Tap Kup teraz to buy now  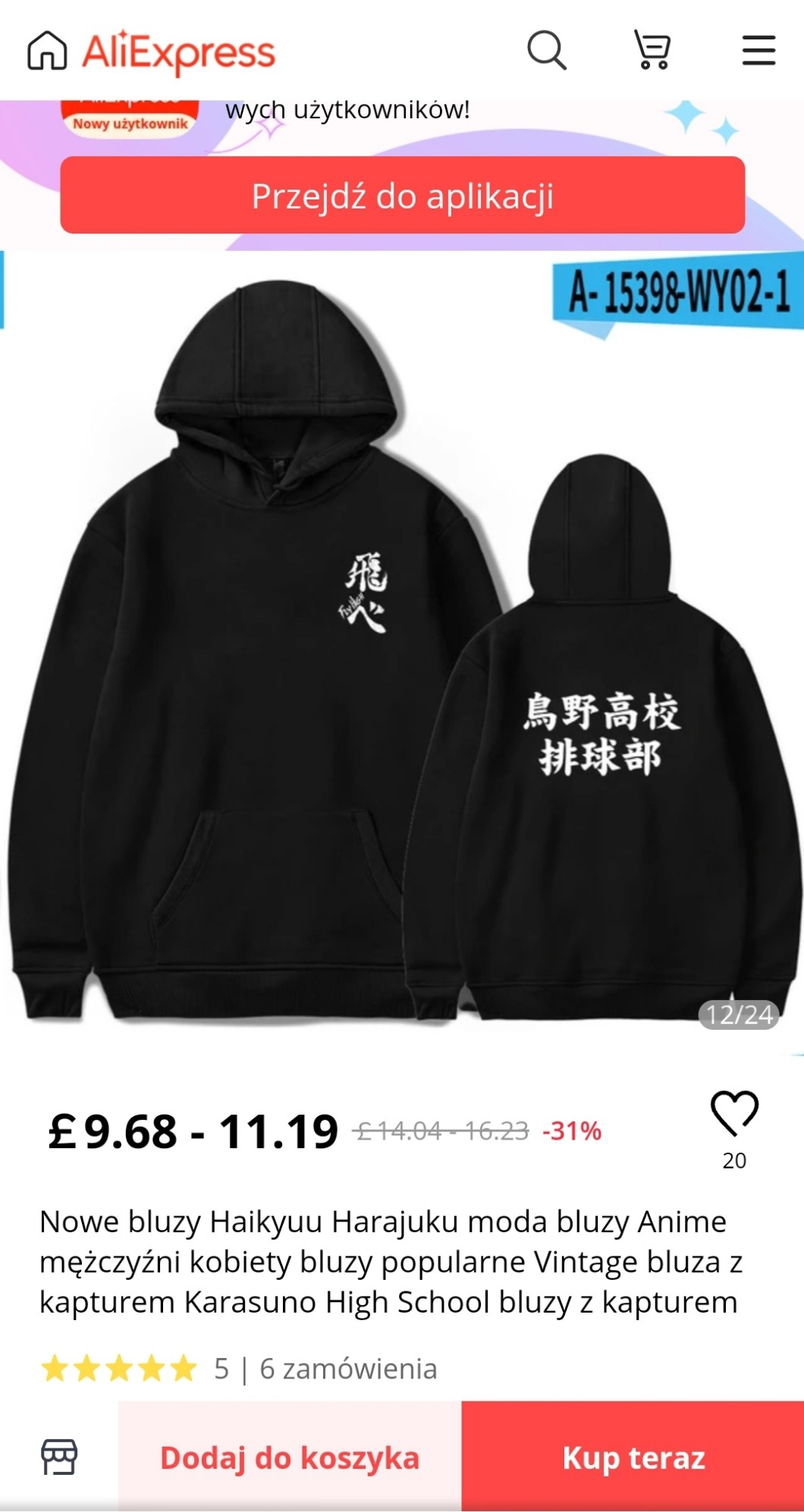[x=633, y=1457]
